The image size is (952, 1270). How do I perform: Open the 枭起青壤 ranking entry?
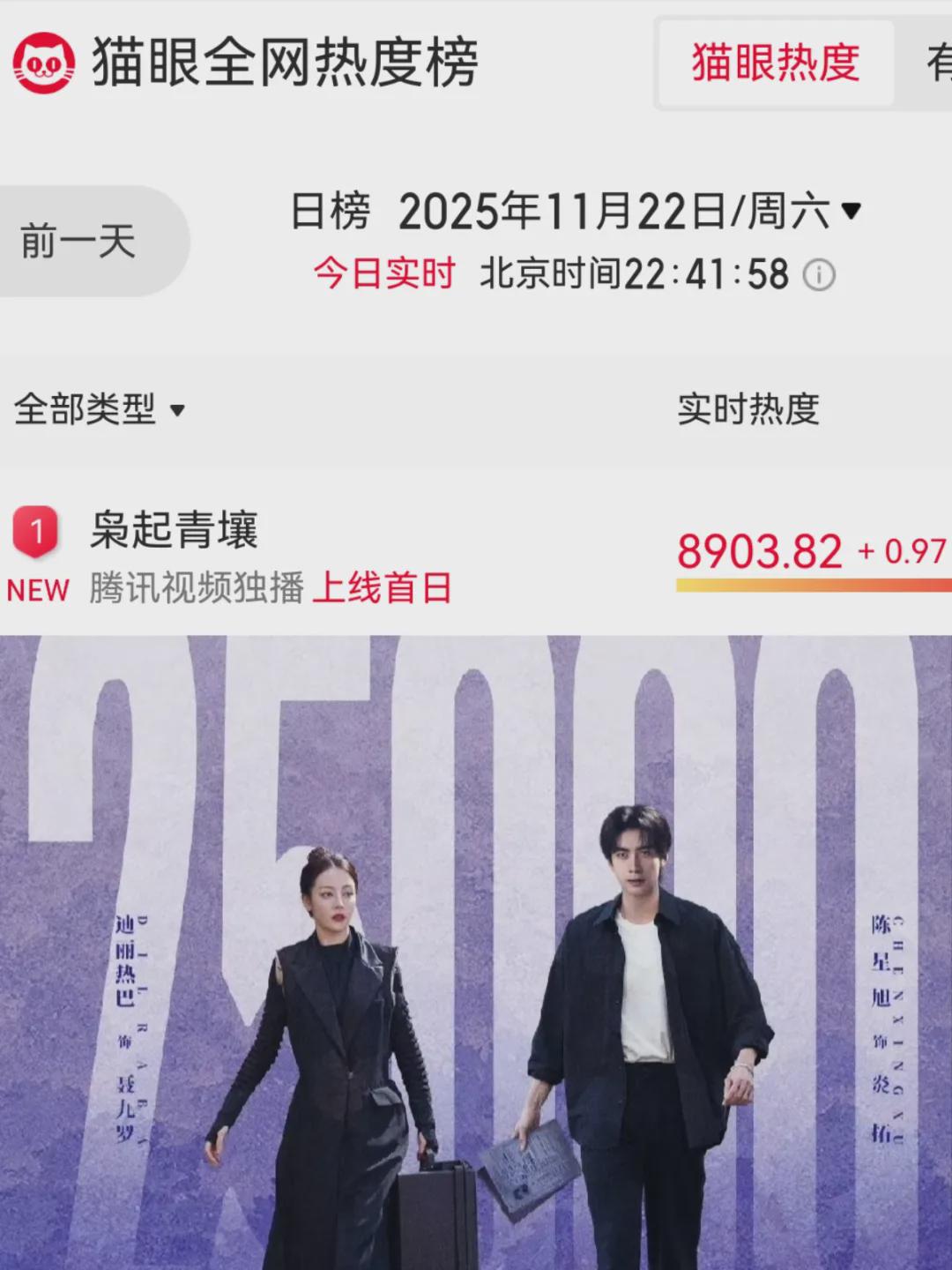175,531
